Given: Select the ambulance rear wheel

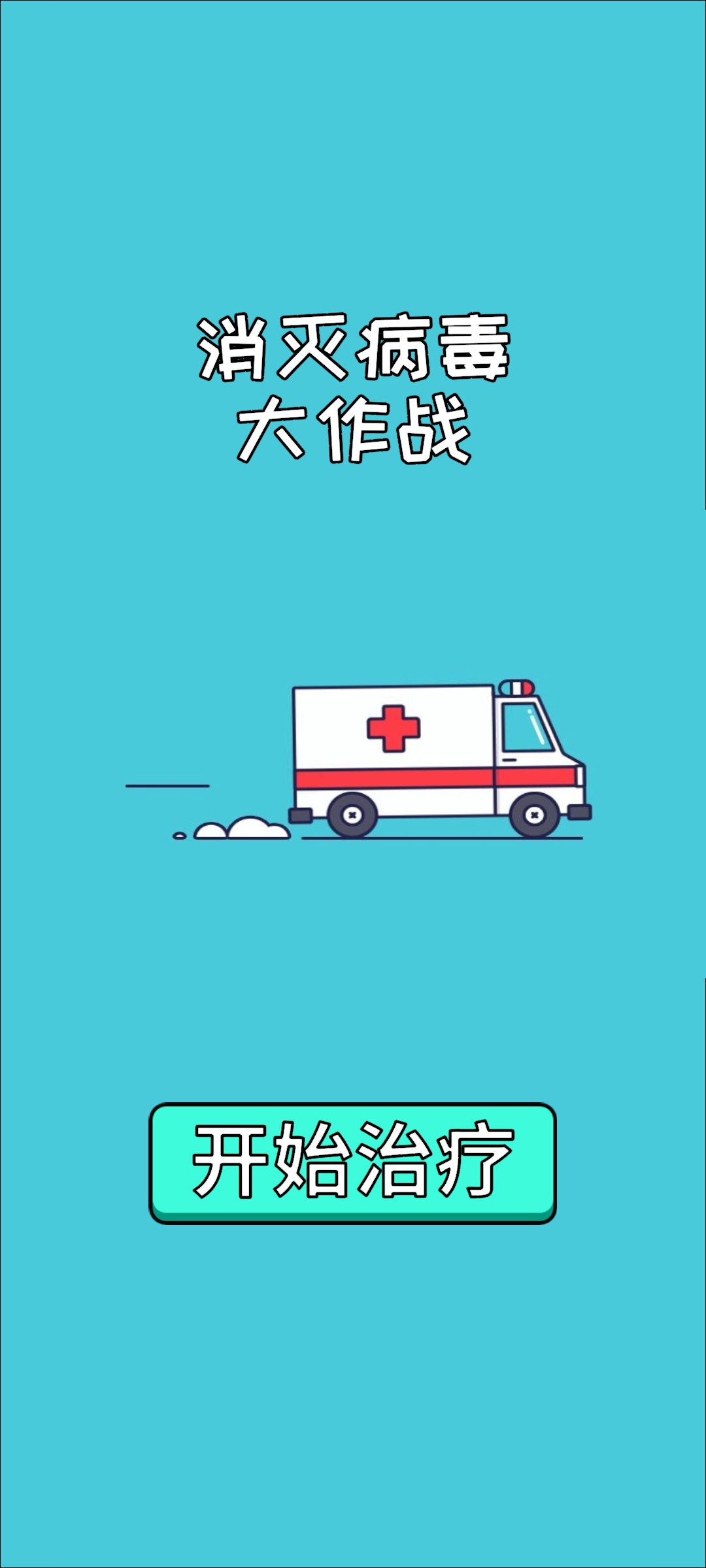Looking at the screenshot, I should click(352, 815).
